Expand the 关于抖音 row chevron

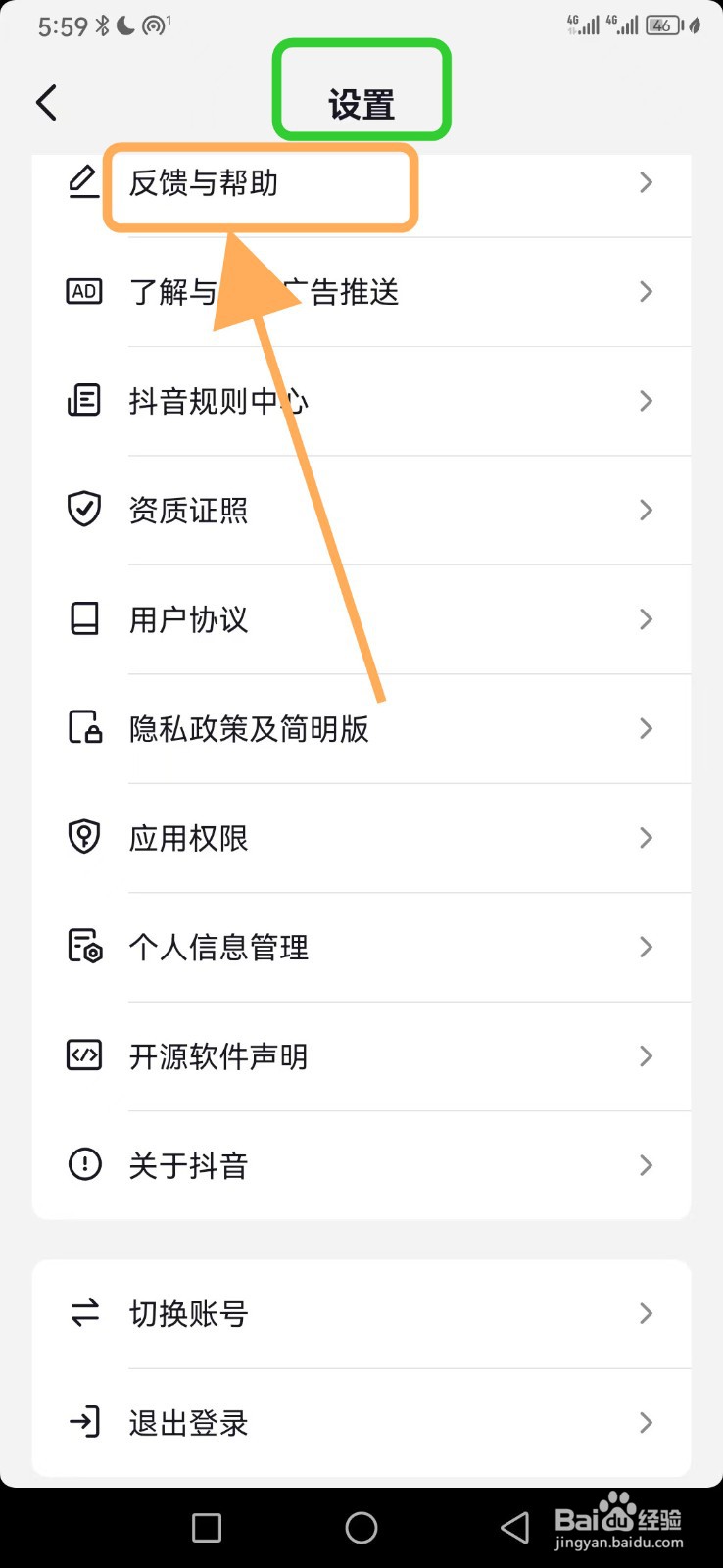point(645,1164)
